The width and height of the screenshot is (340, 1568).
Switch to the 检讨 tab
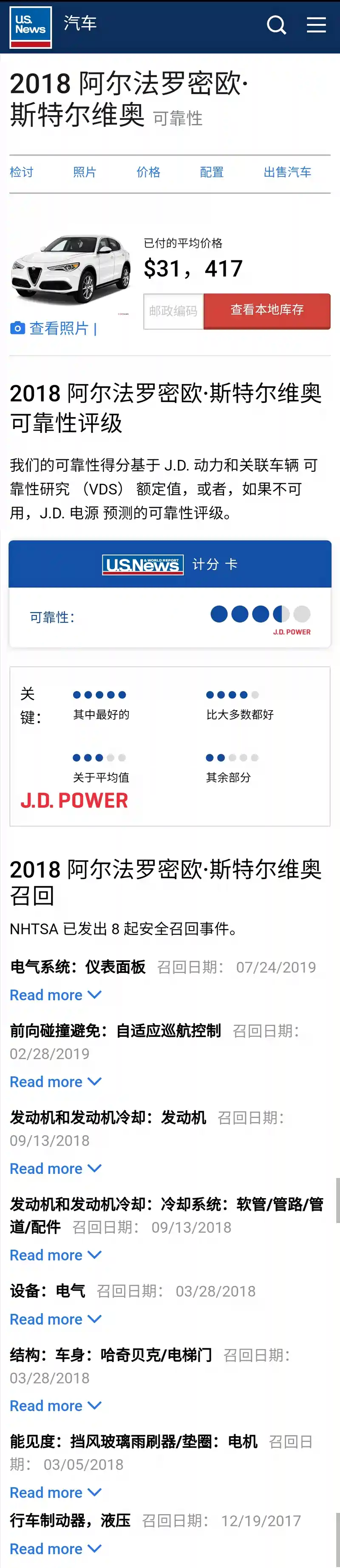22,172
